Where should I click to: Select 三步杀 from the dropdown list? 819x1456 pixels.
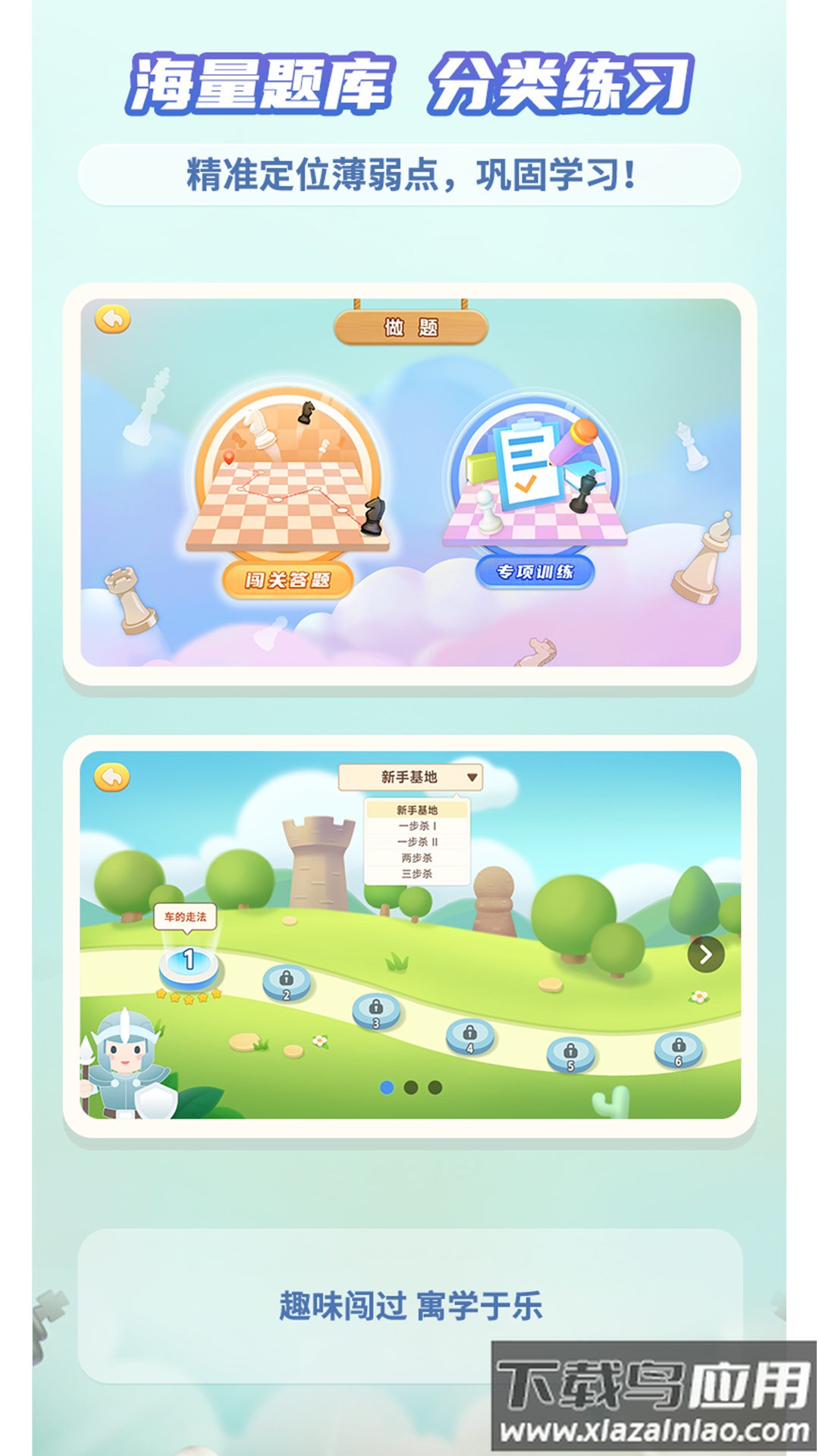tap(419, 873)
